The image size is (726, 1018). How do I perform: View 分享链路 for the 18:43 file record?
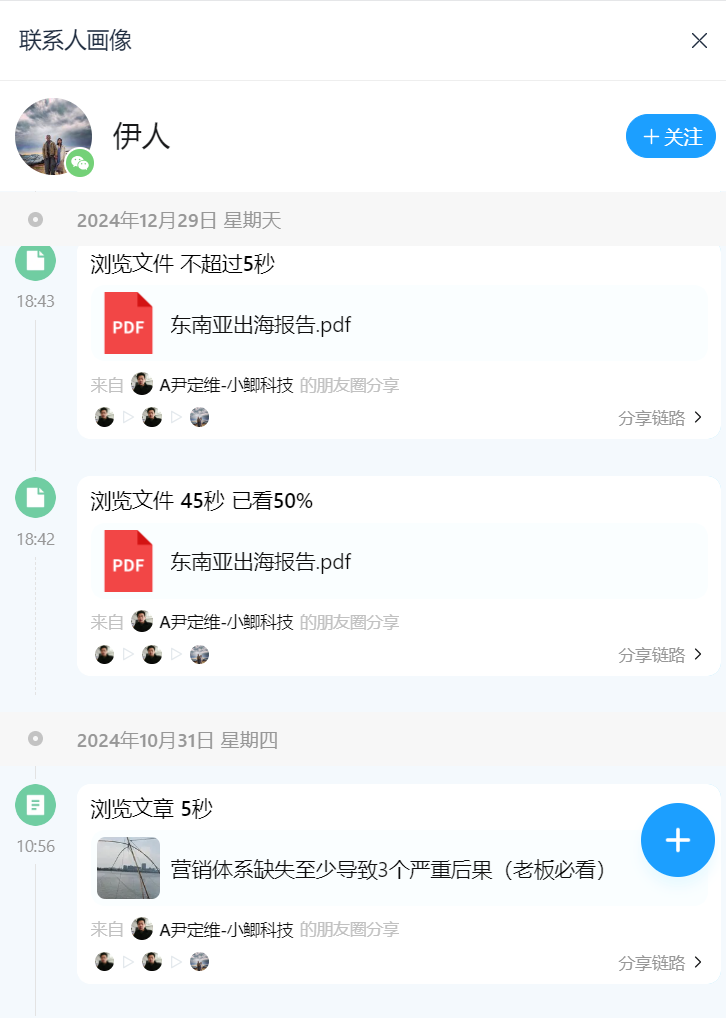pyautogui.click(x=660, y=418)
